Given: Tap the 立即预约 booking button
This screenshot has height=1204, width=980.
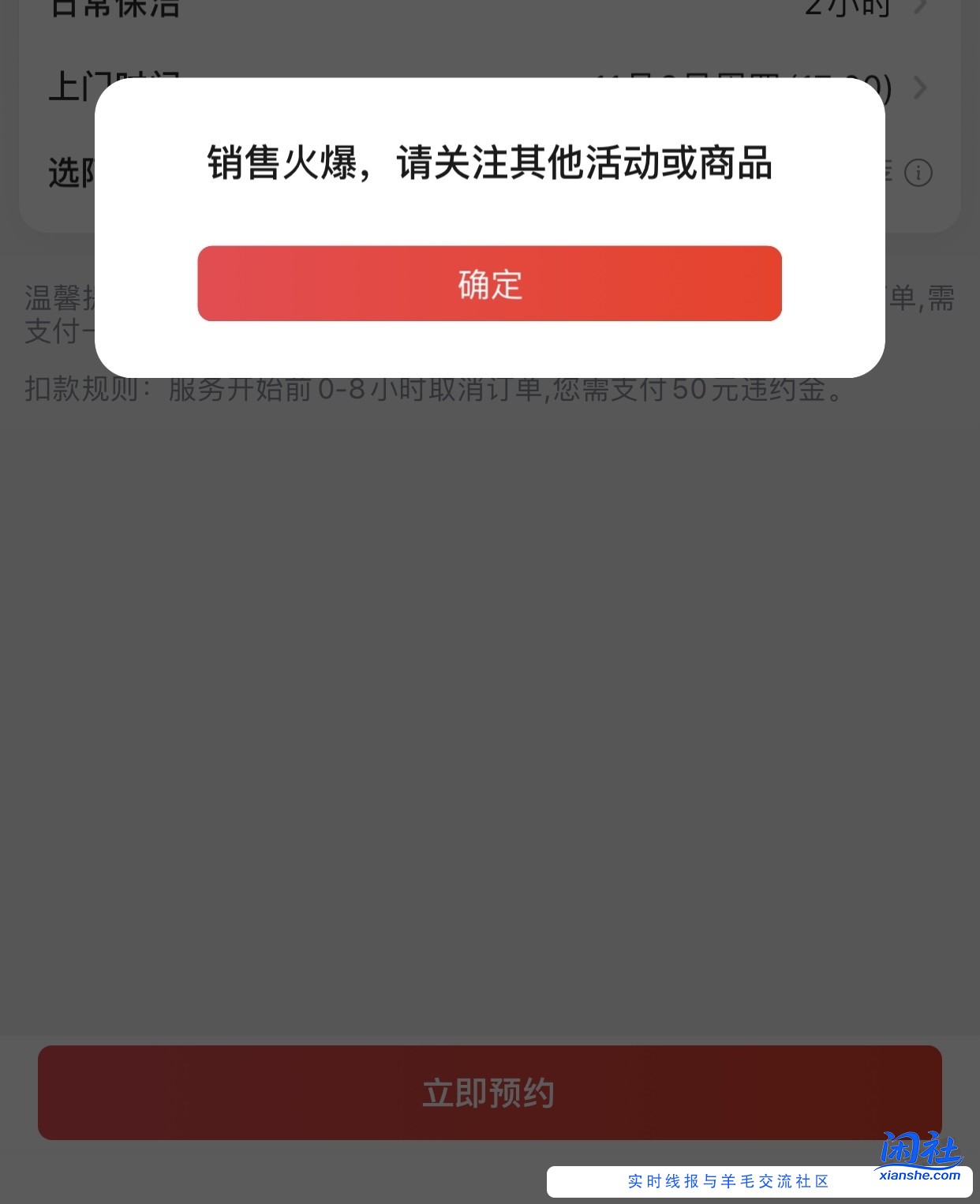Looking at the screenshot, I should (x=489, y=1093).
